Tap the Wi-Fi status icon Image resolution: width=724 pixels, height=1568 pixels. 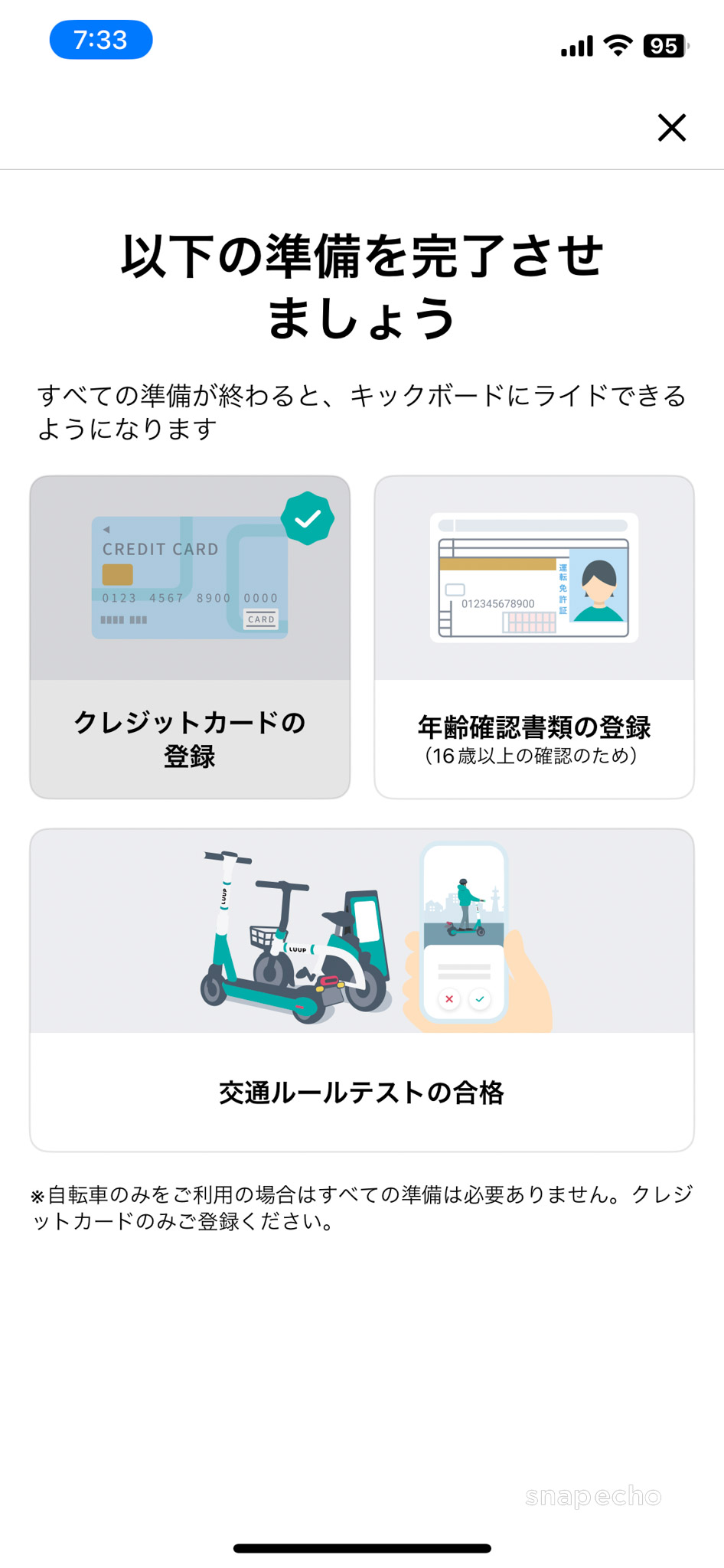pos(617,45)
